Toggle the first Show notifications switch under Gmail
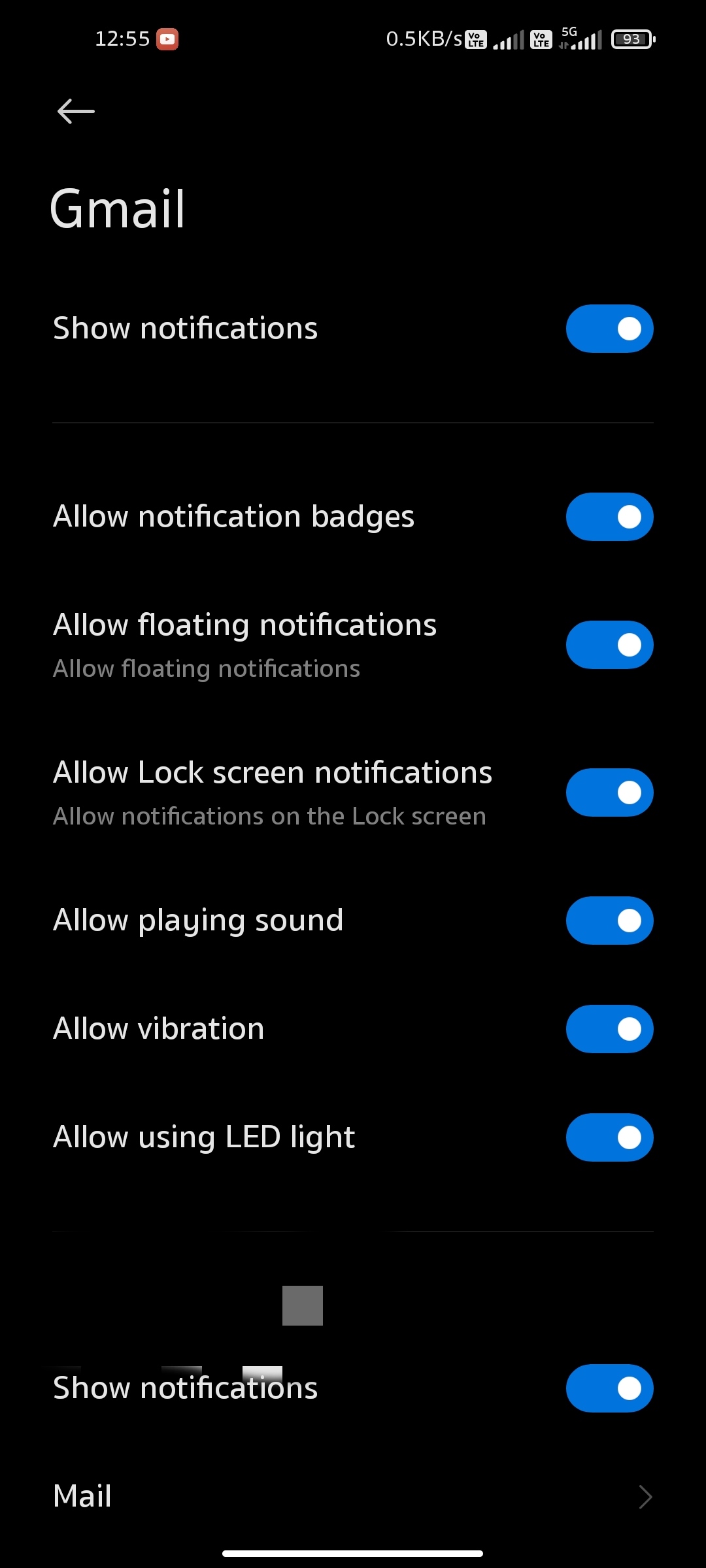The height and width of the screenshot is (1568, 706). pyautogui.click(x=609, y=329)
